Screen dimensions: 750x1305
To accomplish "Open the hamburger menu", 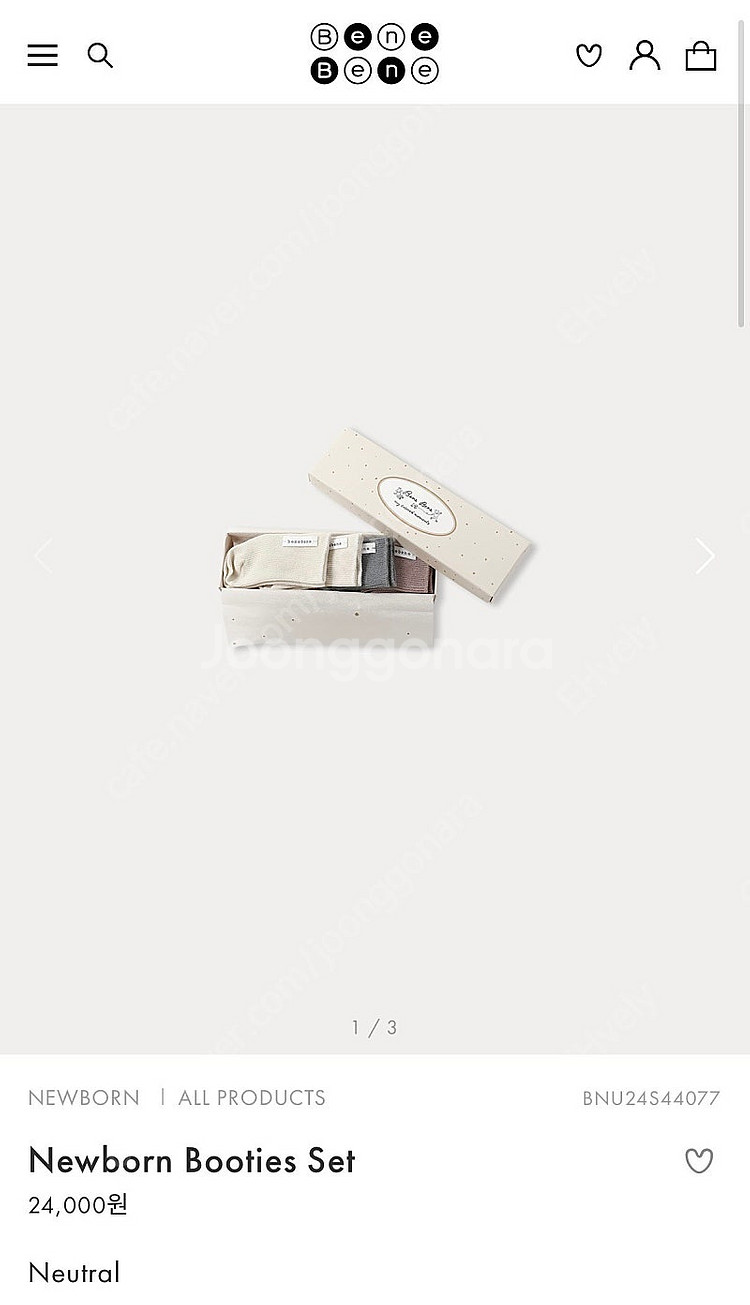I will tap(42, 55).
